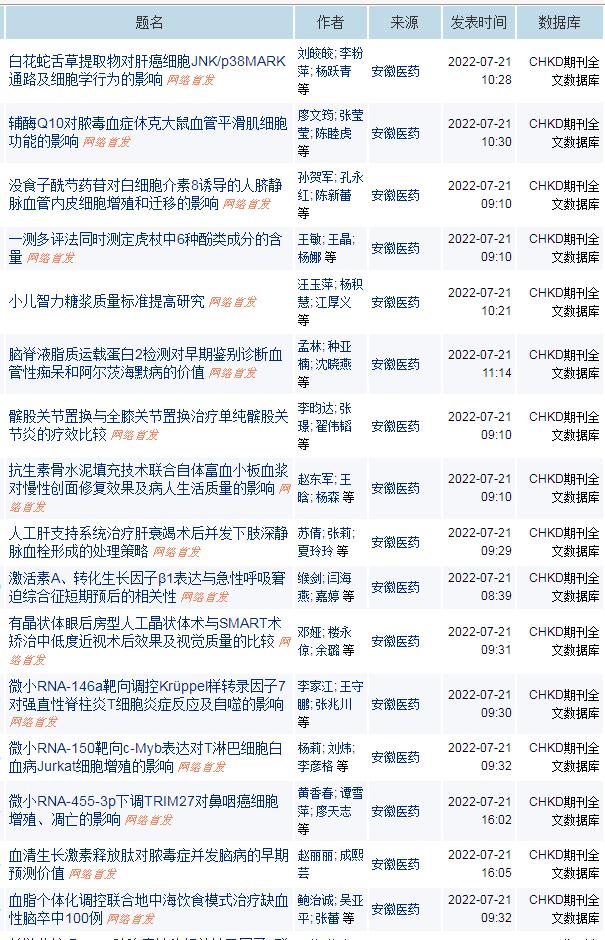Open the 微小RNA-146a靶向调控Krüppel article
605x940 pixels.
pyautogui.click(x=147, y=686)
